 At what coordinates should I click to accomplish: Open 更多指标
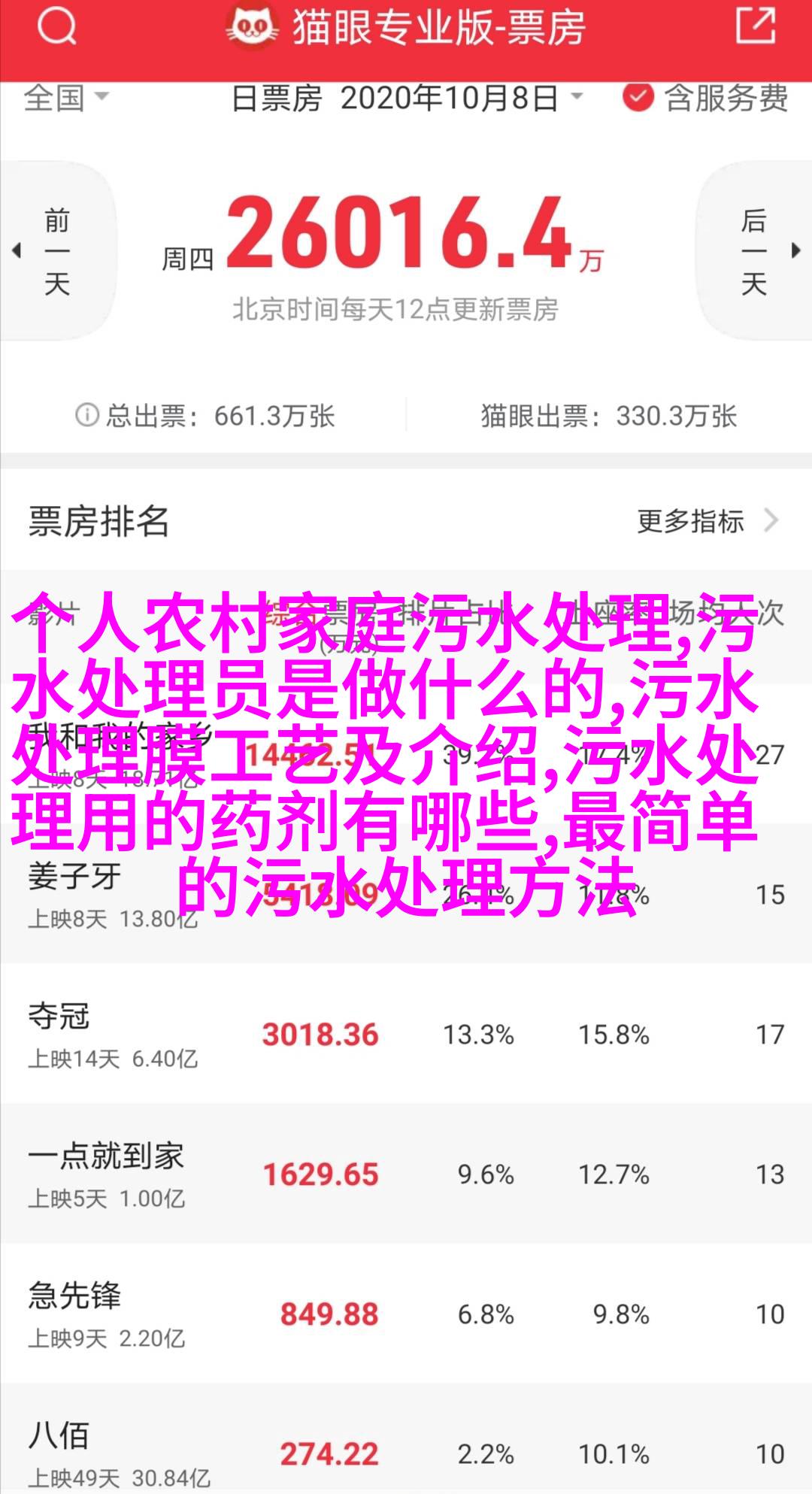pos(705,521)
